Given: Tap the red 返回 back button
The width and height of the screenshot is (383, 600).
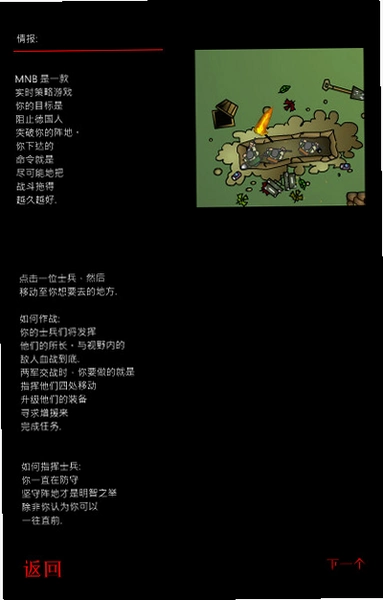Looking at the screenshot, I should (x=42, y=569).
